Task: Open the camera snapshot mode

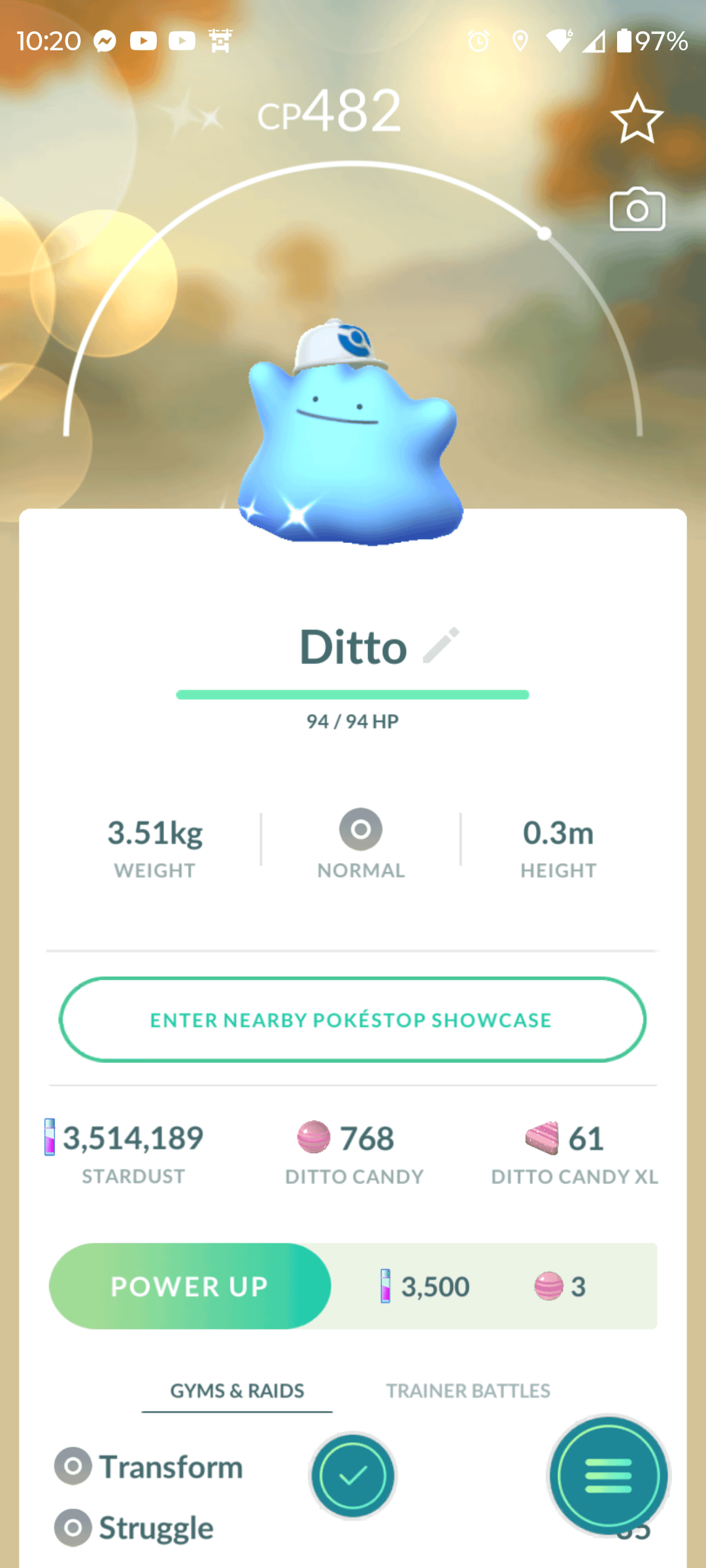Action: [x=637, y=210]
